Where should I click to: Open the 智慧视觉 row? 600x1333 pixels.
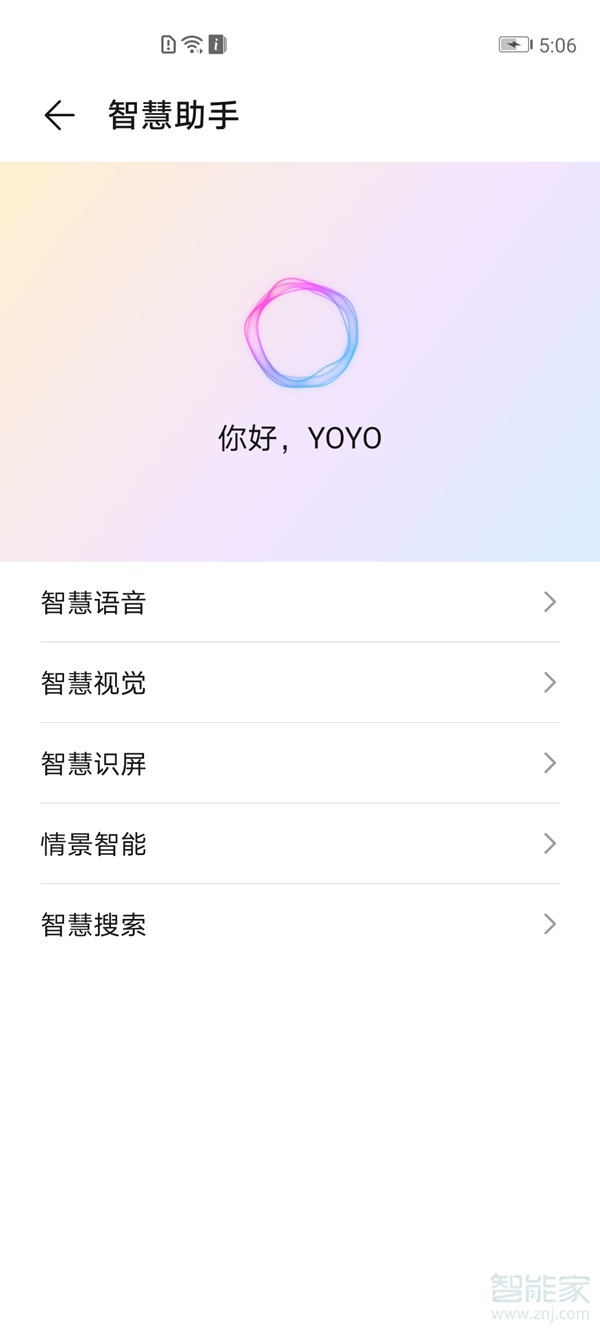pyautogui.click(x=299, y=683)
